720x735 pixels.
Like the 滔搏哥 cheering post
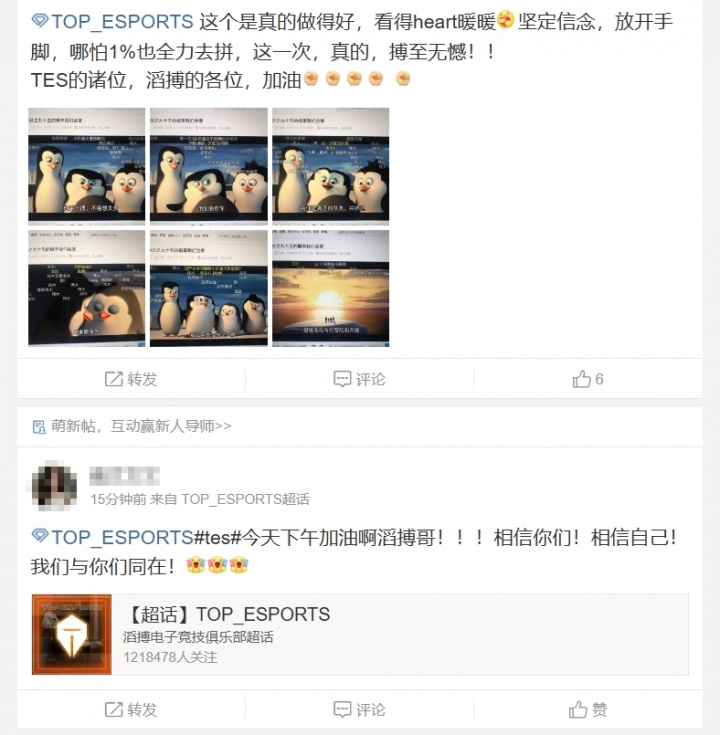point(588,709)
